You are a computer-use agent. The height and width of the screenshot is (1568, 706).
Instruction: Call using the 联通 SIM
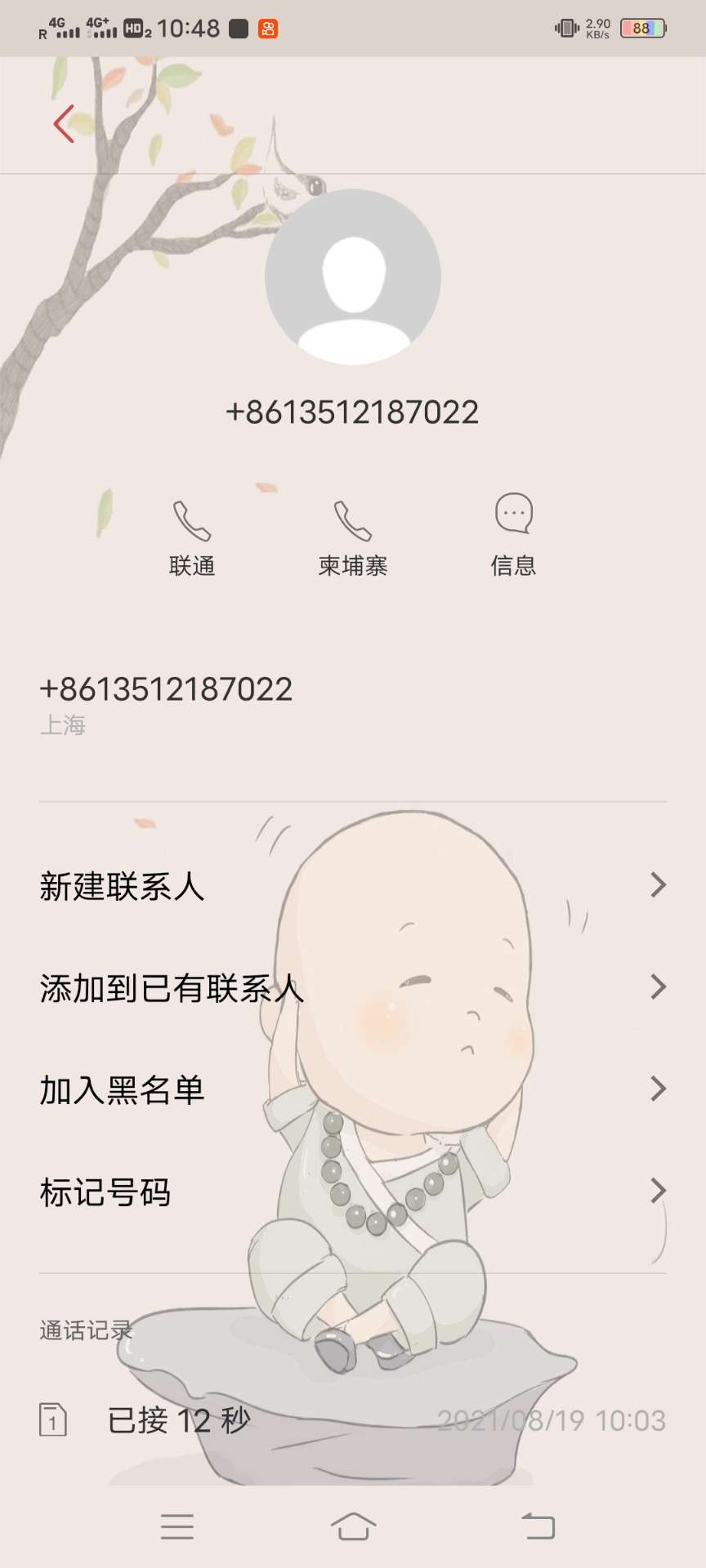click(192, 534)
